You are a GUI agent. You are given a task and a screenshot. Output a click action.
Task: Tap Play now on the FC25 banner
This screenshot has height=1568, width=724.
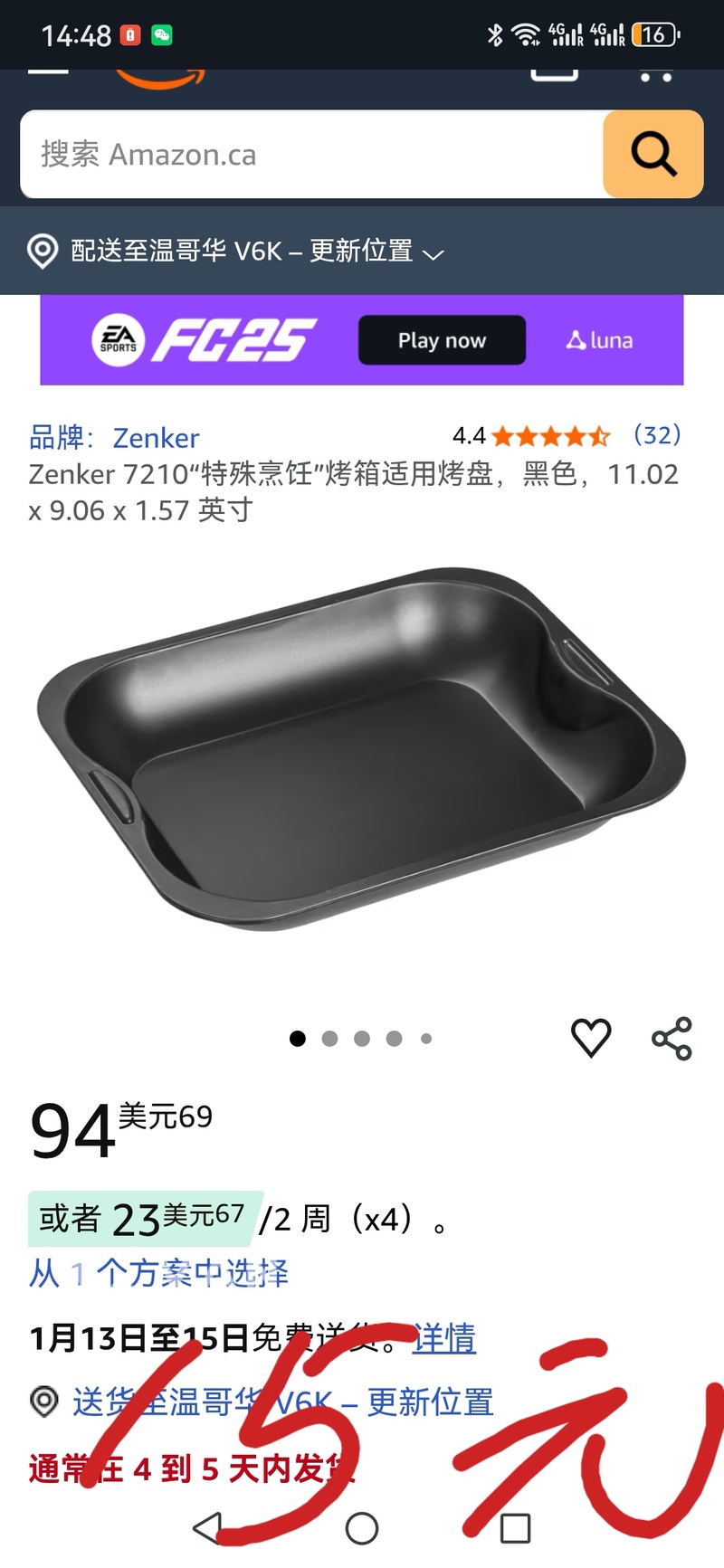(442, 340)
